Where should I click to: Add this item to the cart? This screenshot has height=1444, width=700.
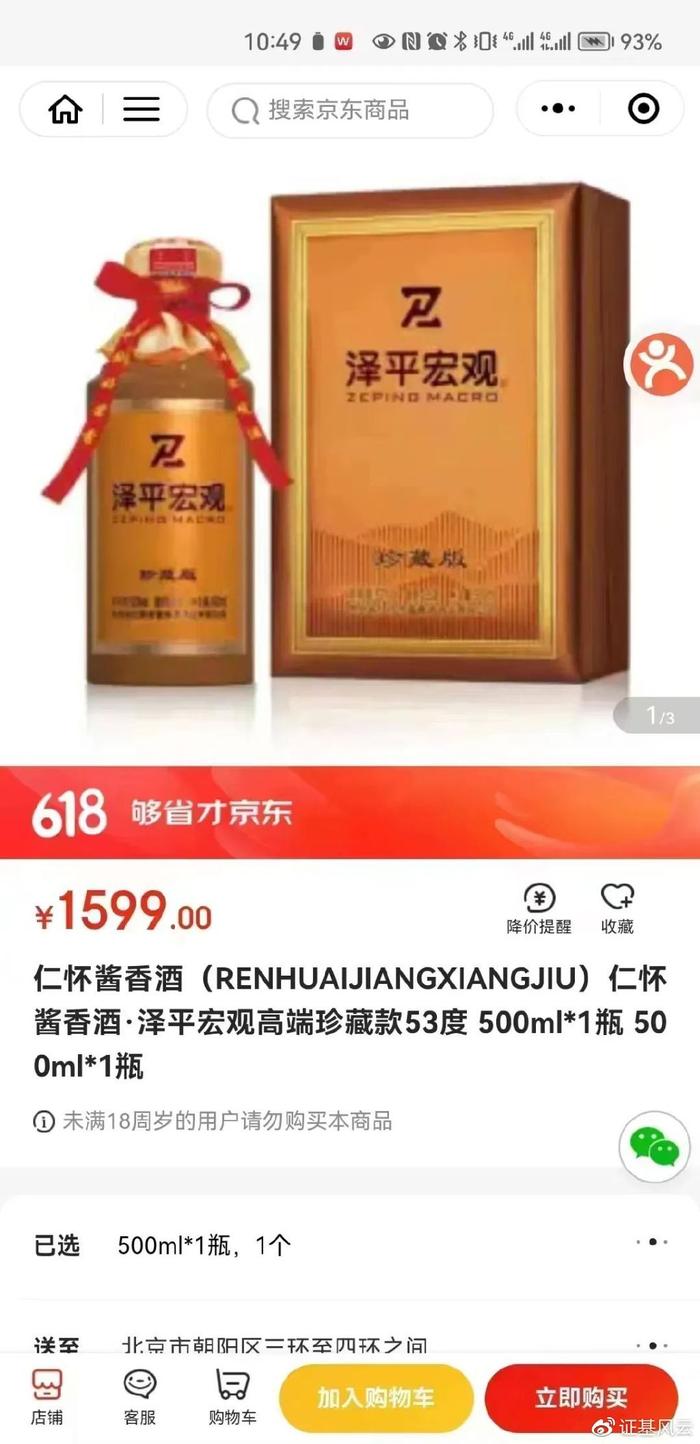click(x=376, y=1398)
